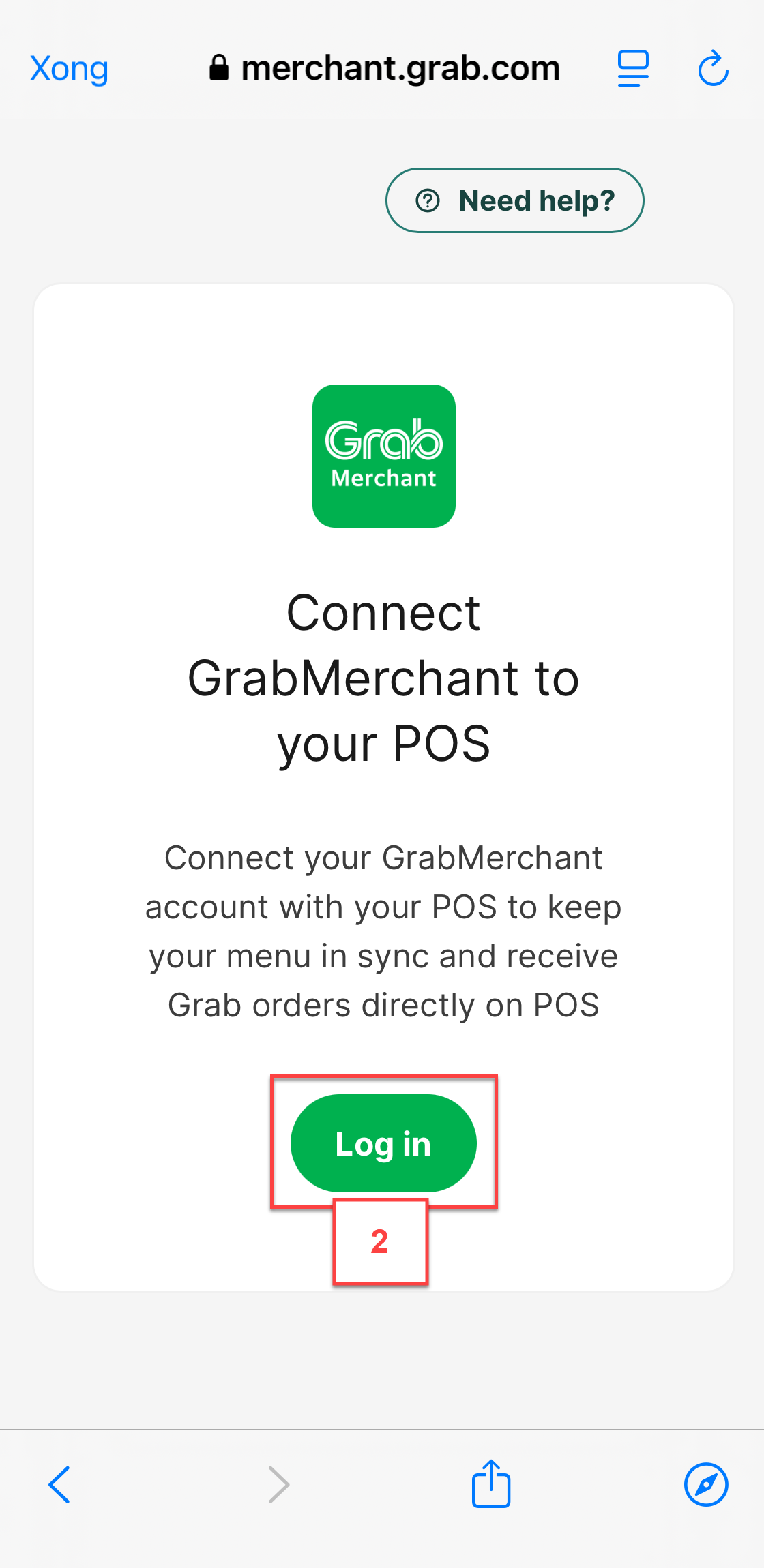This screenshot has height=1568, width=764.
Task: Share this page
Action: pos(490,1484)
